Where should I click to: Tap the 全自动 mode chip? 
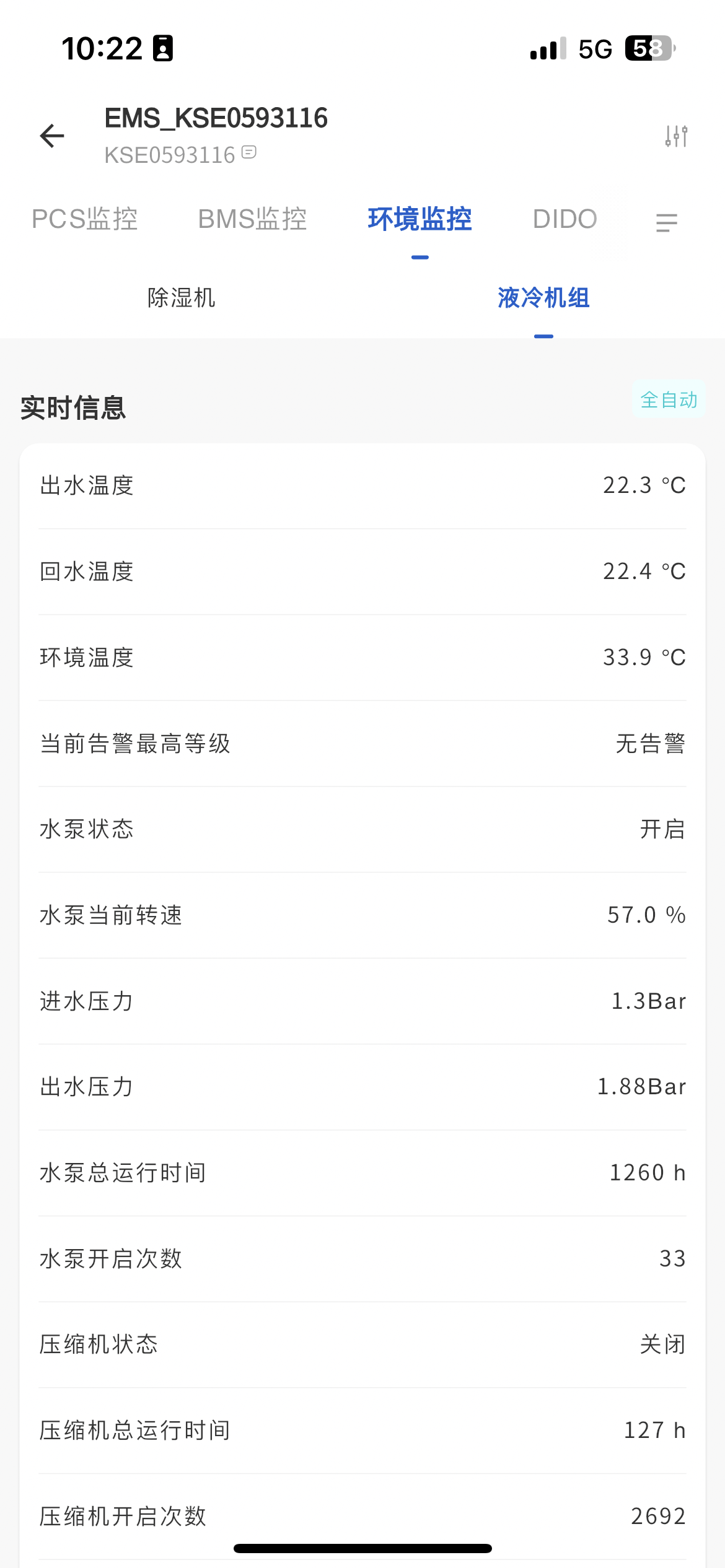(669, 400)
